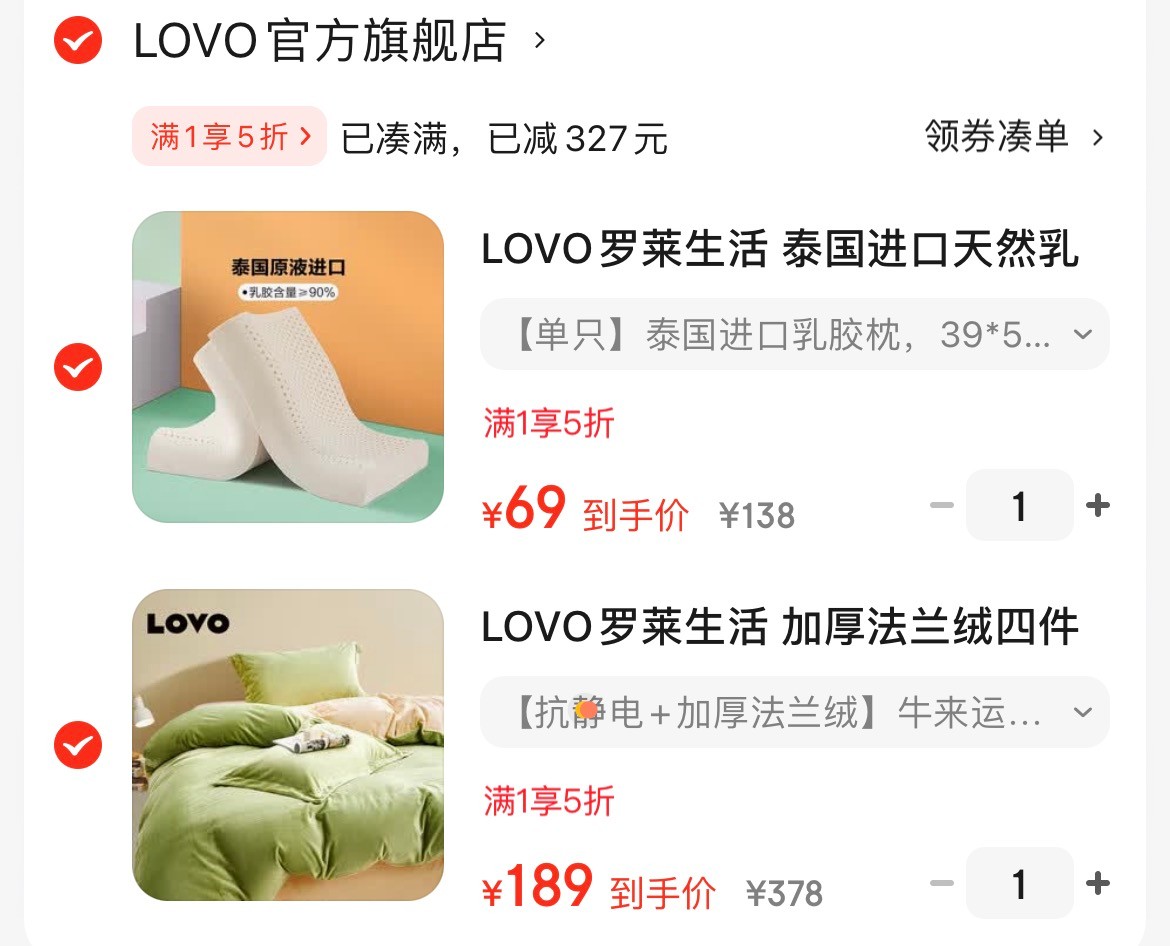Viewport: 1170px width, 946px height.
Task: Deselect the latex pillow item checkbox
Action: [77, 367]
